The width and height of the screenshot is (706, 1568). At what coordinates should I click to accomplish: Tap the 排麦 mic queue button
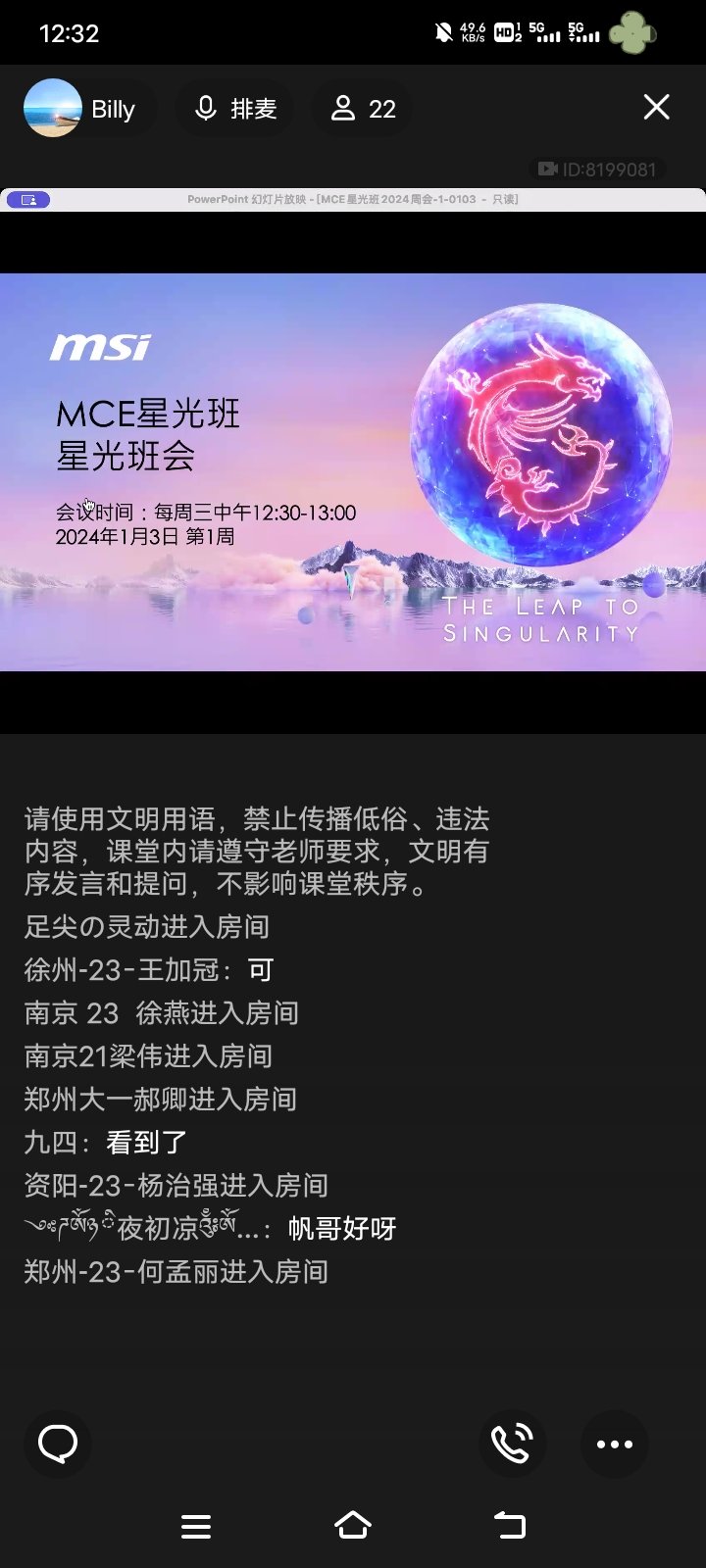click(x=235, y=109)
